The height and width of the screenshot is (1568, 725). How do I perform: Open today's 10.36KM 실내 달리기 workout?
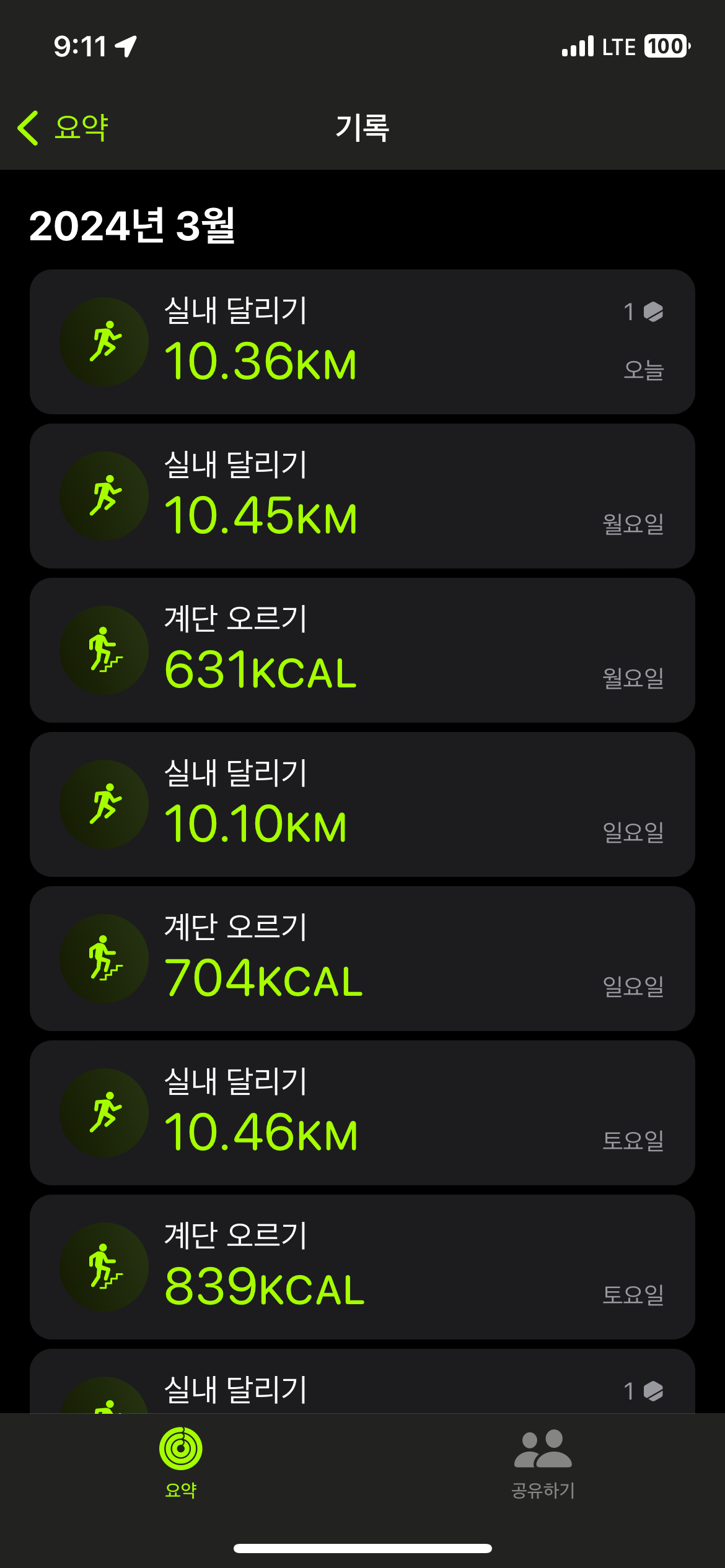(362, 342)
